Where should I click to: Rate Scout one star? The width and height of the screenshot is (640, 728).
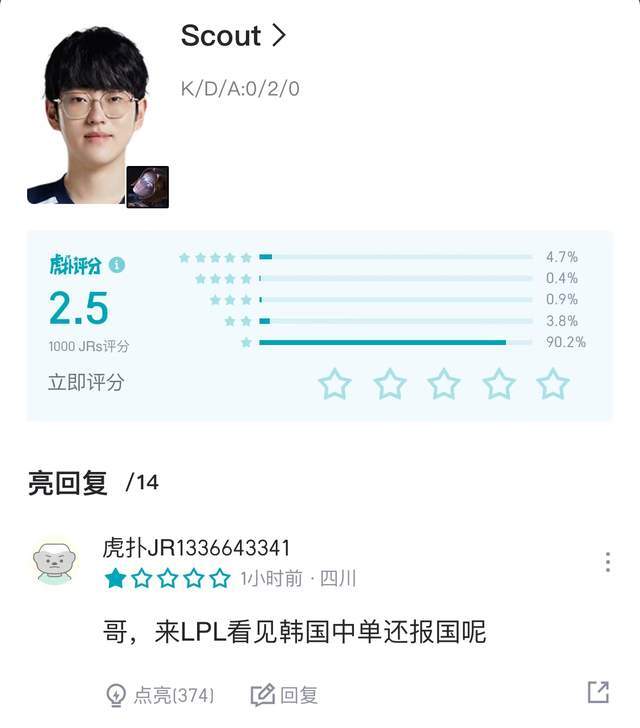335,384
